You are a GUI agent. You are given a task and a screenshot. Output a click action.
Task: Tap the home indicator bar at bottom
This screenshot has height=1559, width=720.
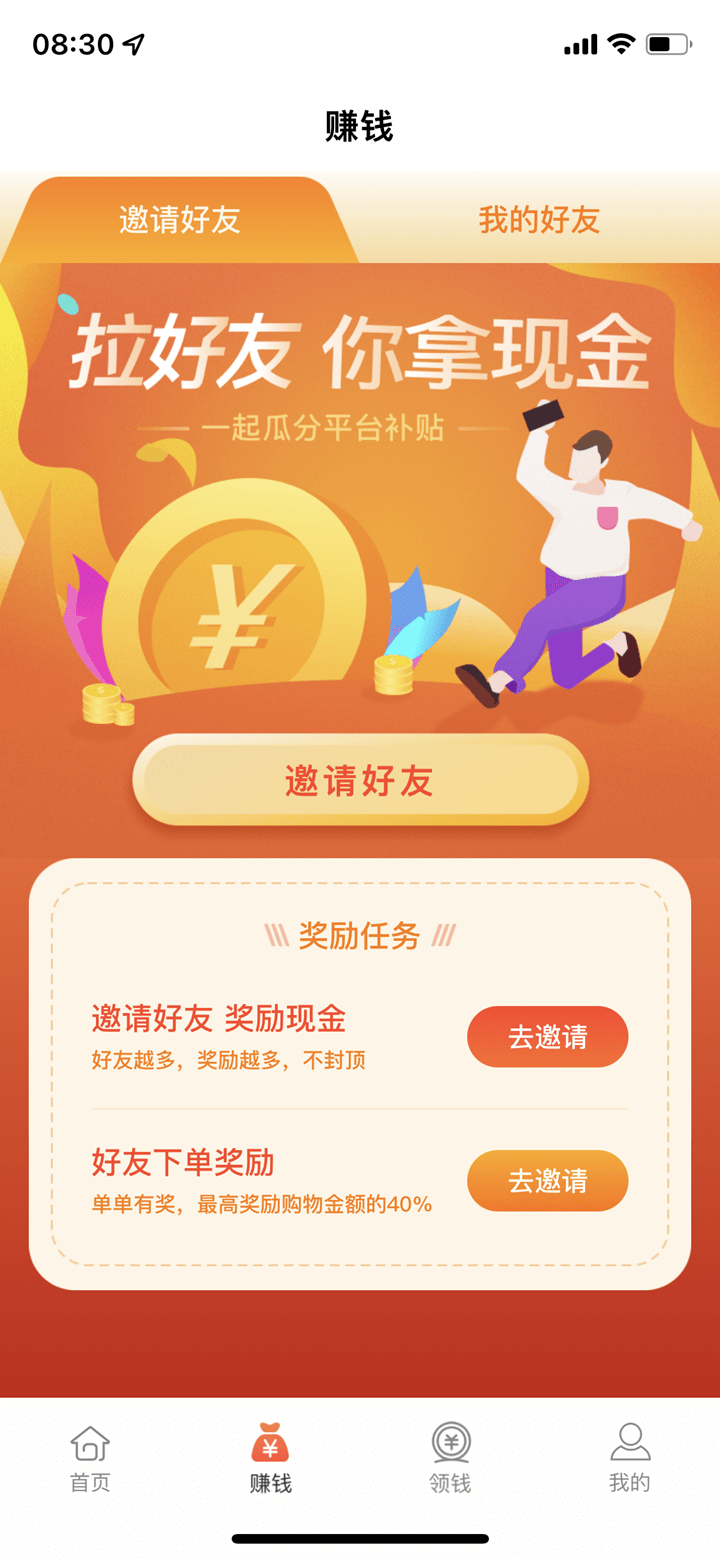pyautogui.click(x=359, y=1536)
